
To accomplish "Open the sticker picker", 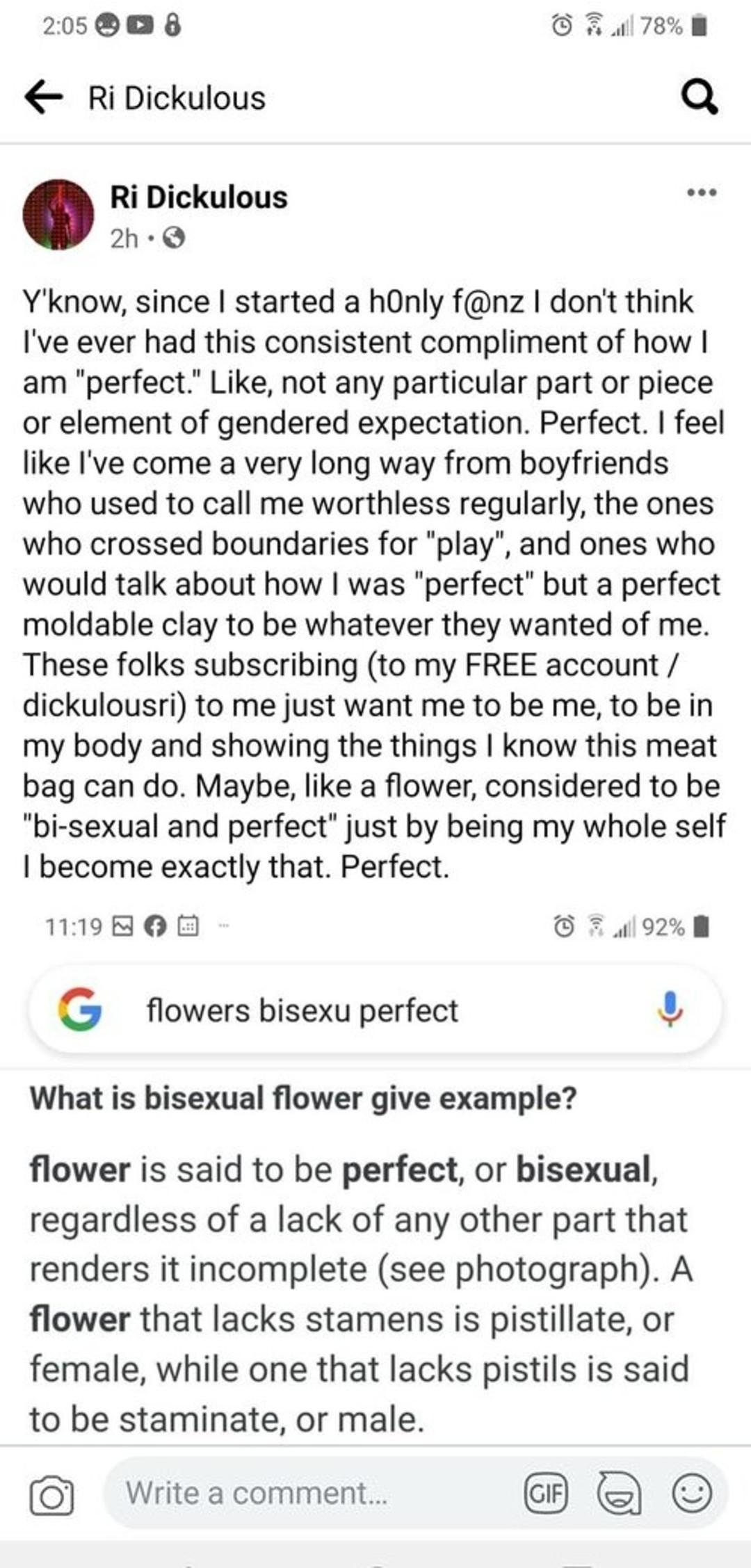I will 620,1494.
